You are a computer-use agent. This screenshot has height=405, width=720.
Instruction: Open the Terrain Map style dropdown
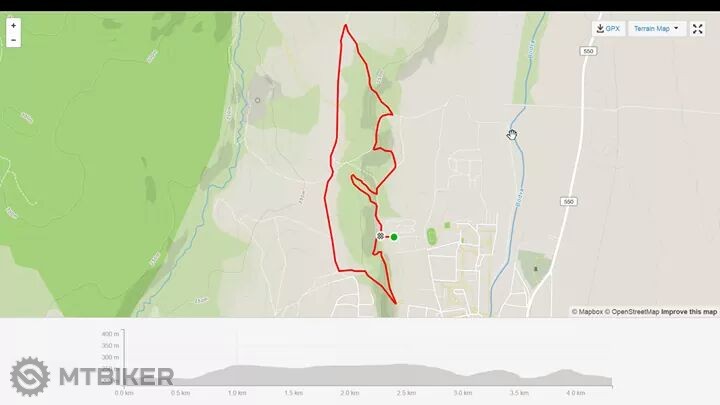click(656, 29)
